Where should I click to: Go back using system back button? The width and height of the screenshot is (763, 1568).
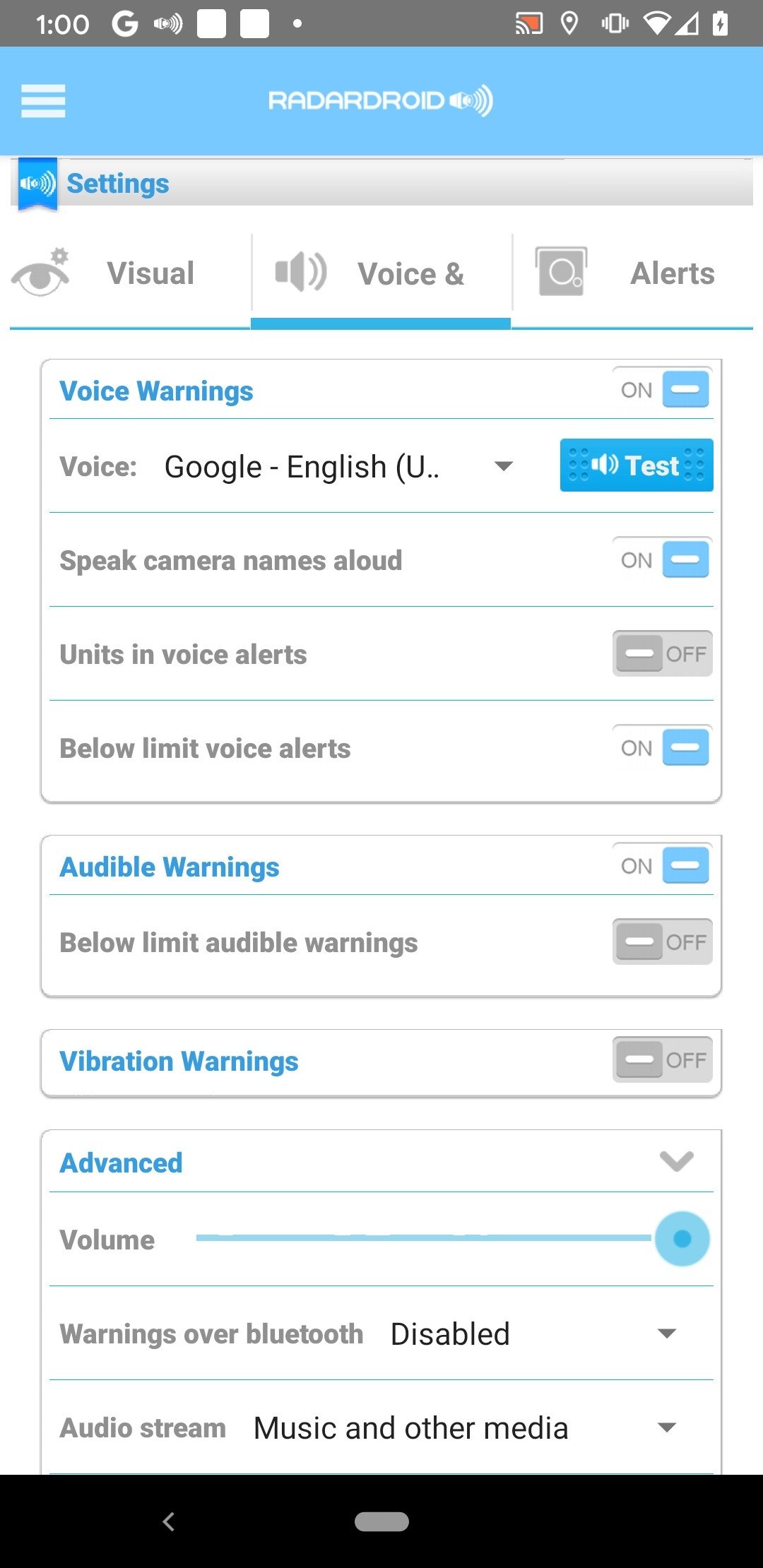(169, 1521)
